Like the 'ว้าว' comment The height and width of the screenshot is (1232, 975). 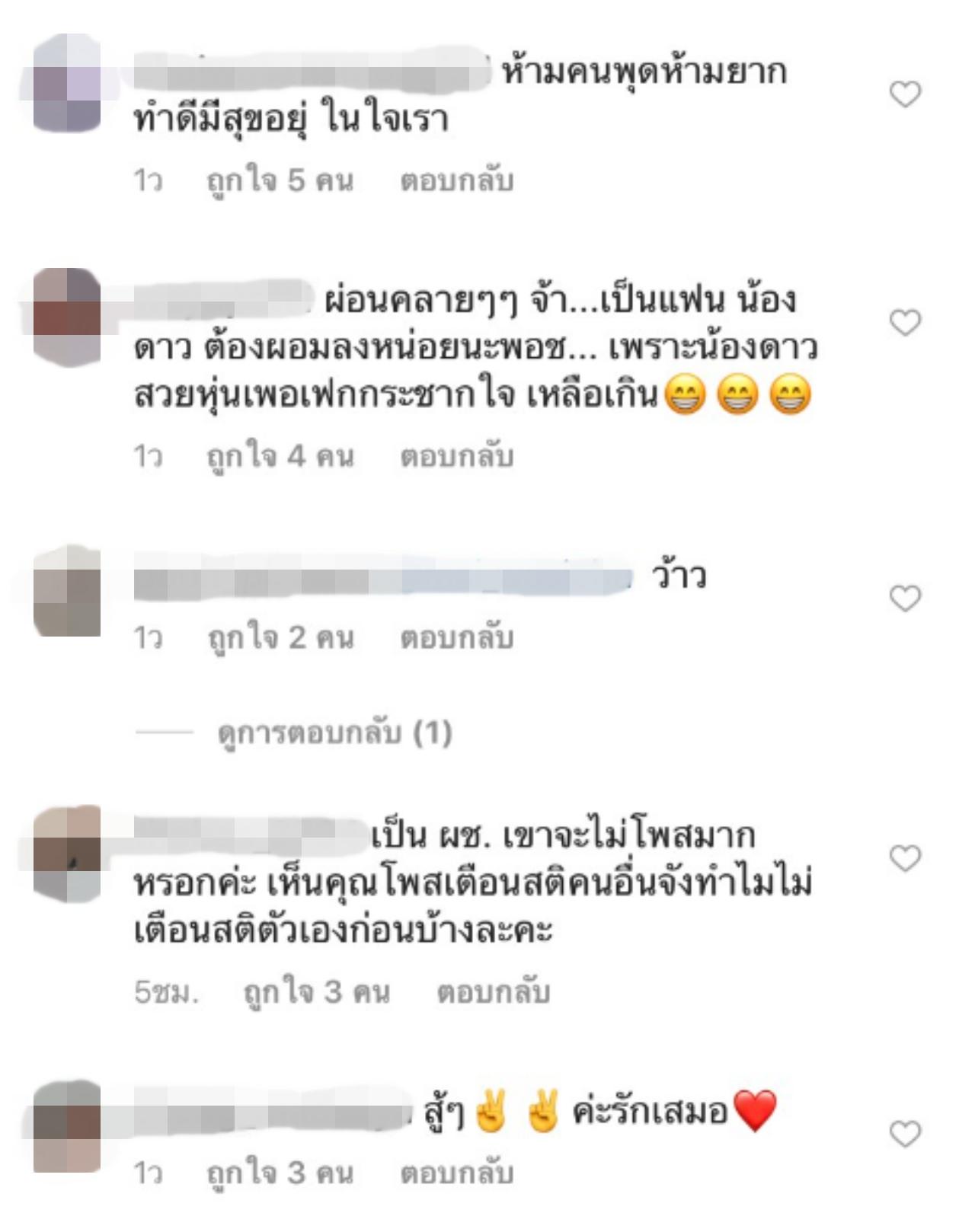pyautogui.click(x=905, y=598)
